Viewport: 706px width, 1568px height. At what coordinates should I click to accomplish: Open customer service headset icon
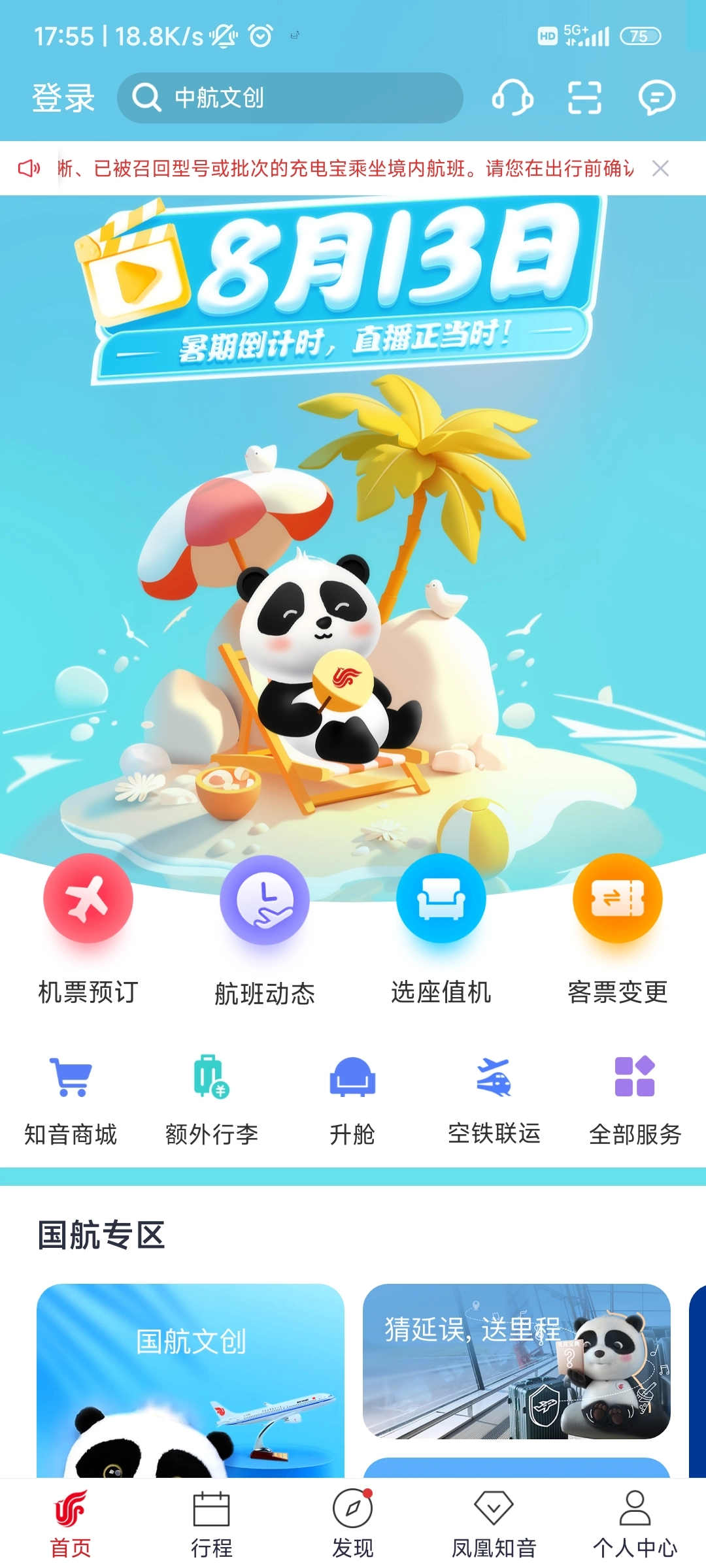click(513, 97)
